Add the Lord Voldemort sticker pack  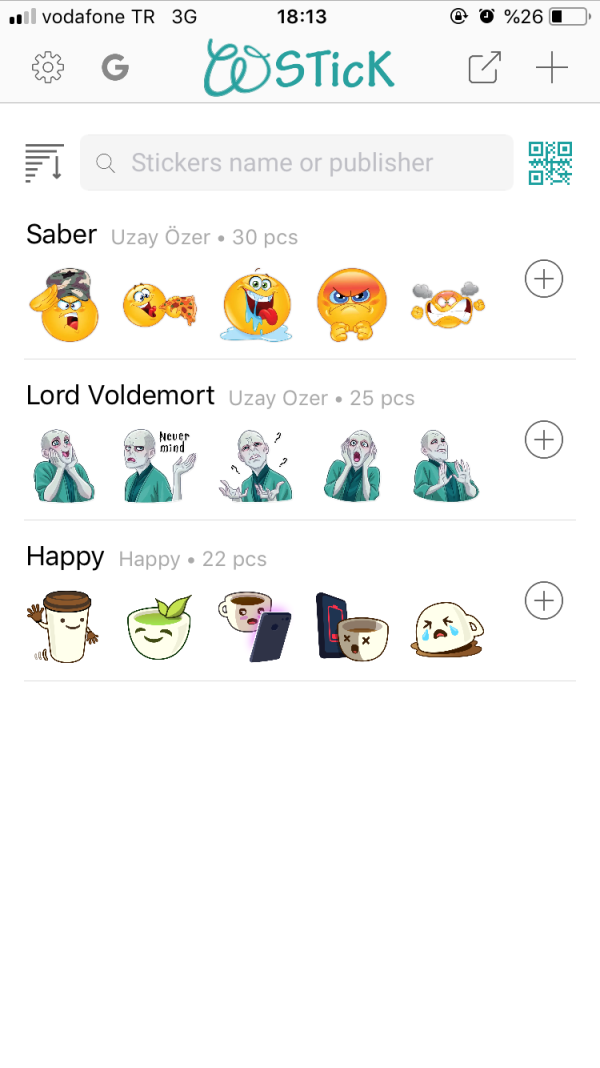tap(544, 439)
